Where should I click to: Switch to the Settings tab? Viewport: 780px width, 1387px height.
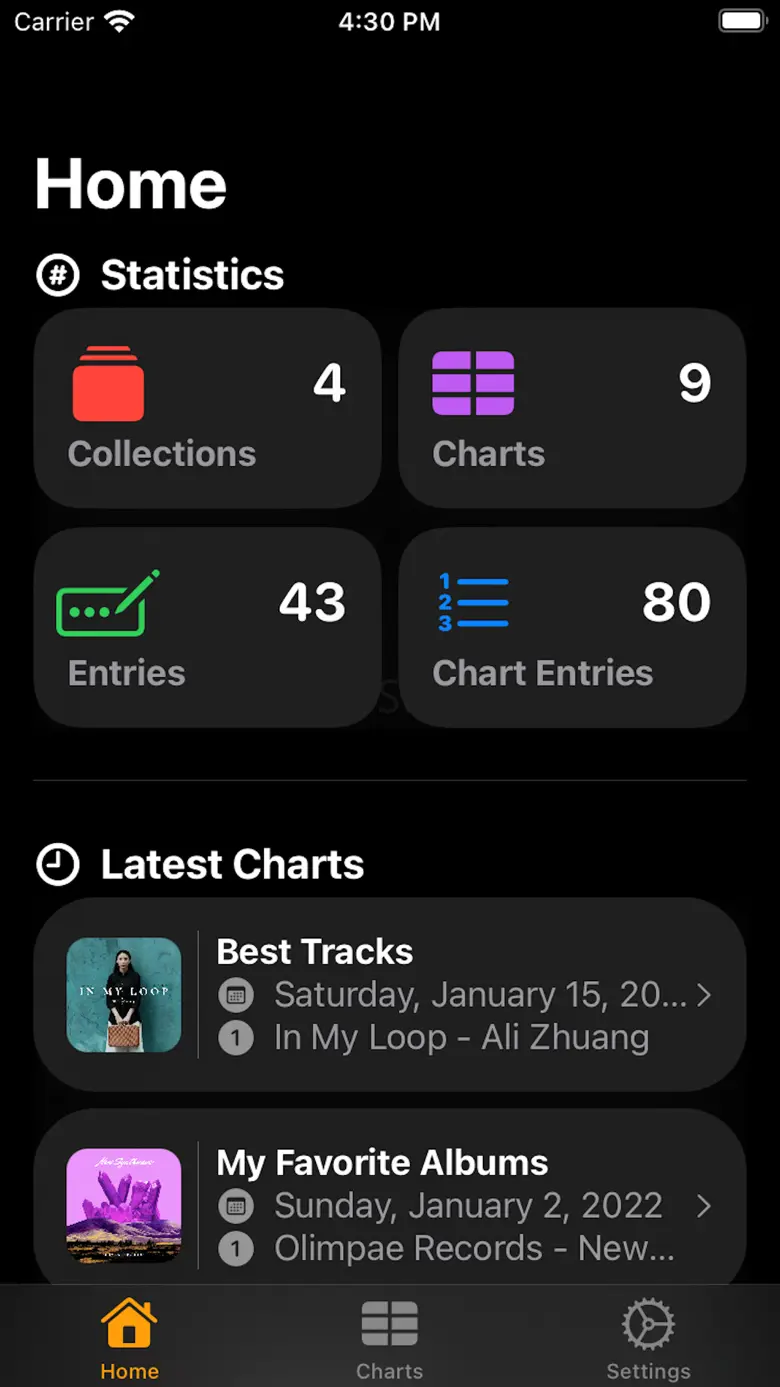[649, 1340]
